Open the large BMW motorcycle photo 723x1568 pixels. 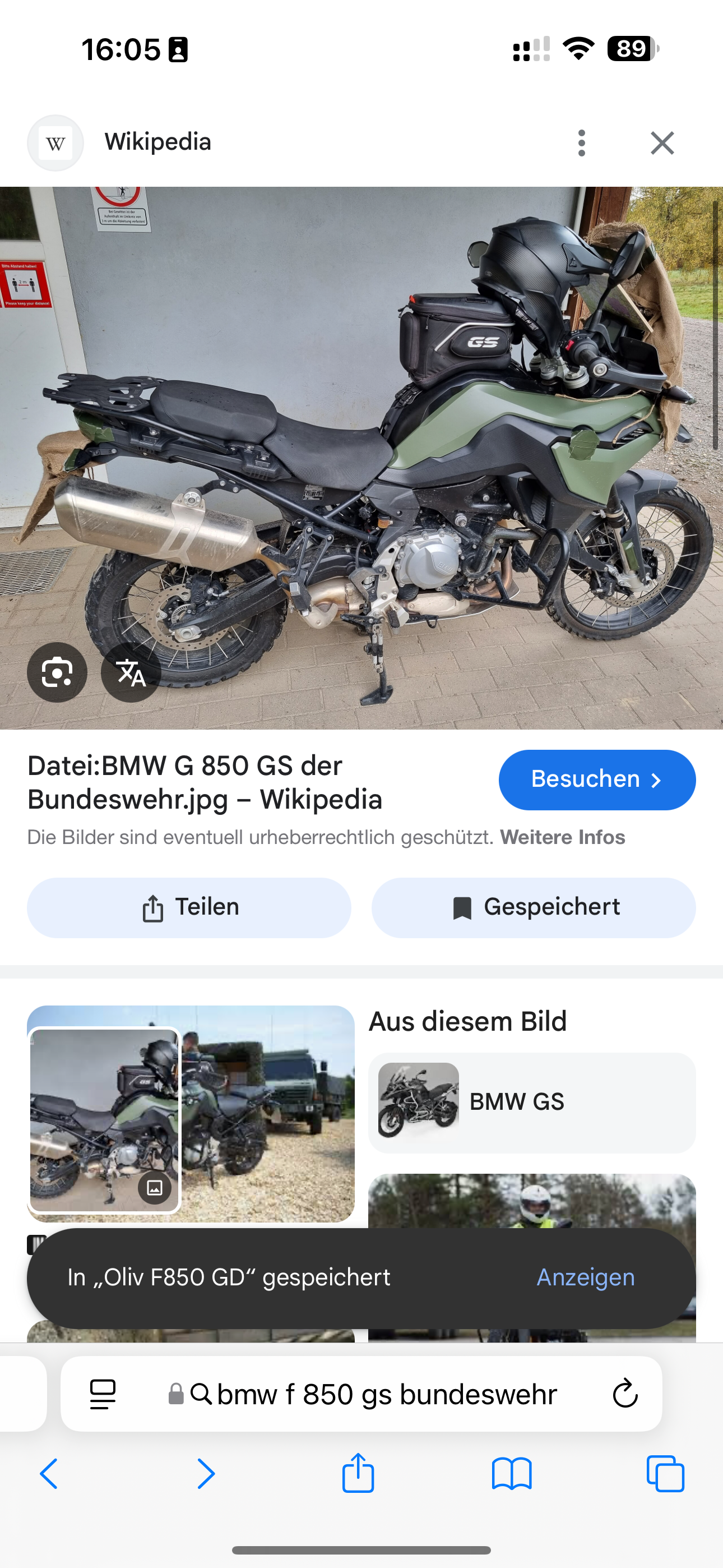tap(361, 456)
